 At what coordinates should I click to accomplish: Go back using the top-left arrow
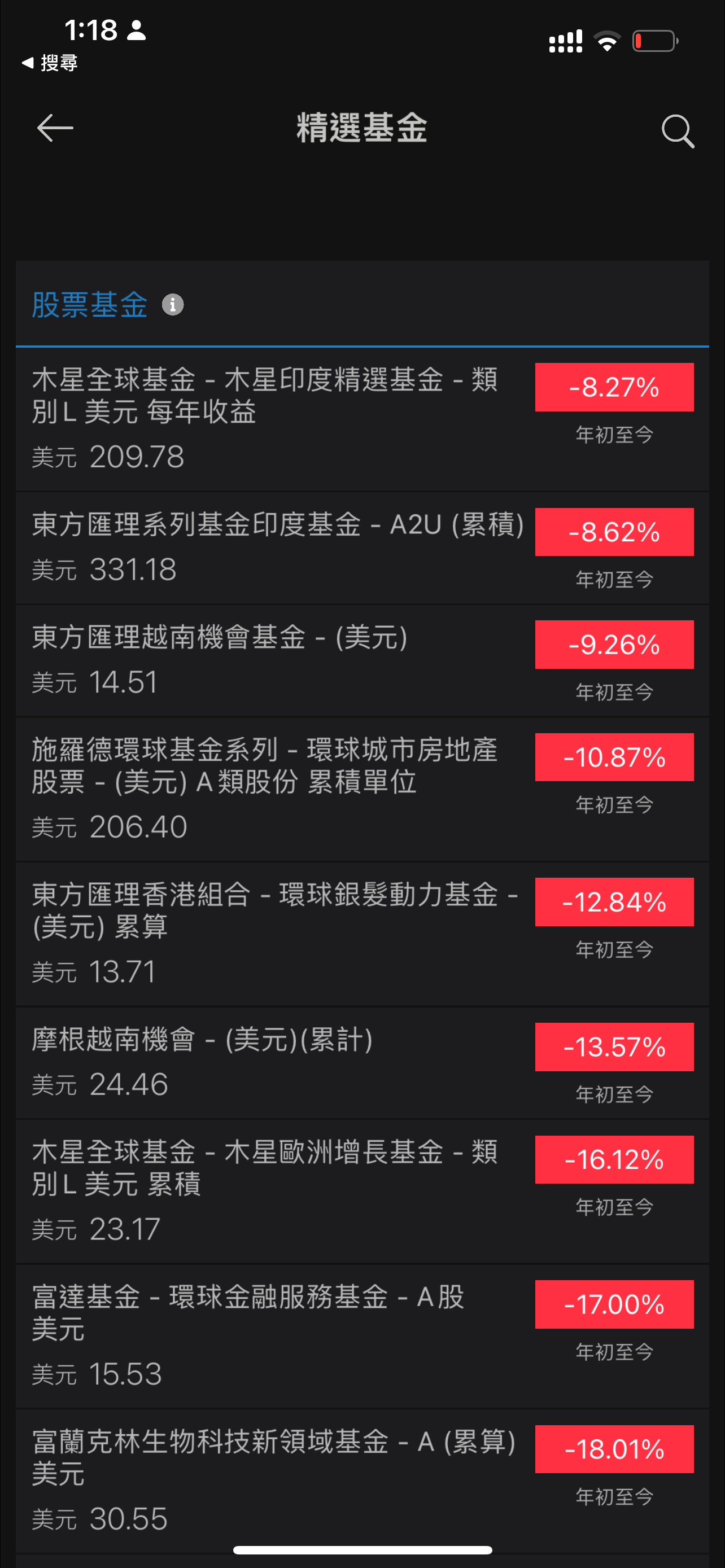tap(55, 128)
